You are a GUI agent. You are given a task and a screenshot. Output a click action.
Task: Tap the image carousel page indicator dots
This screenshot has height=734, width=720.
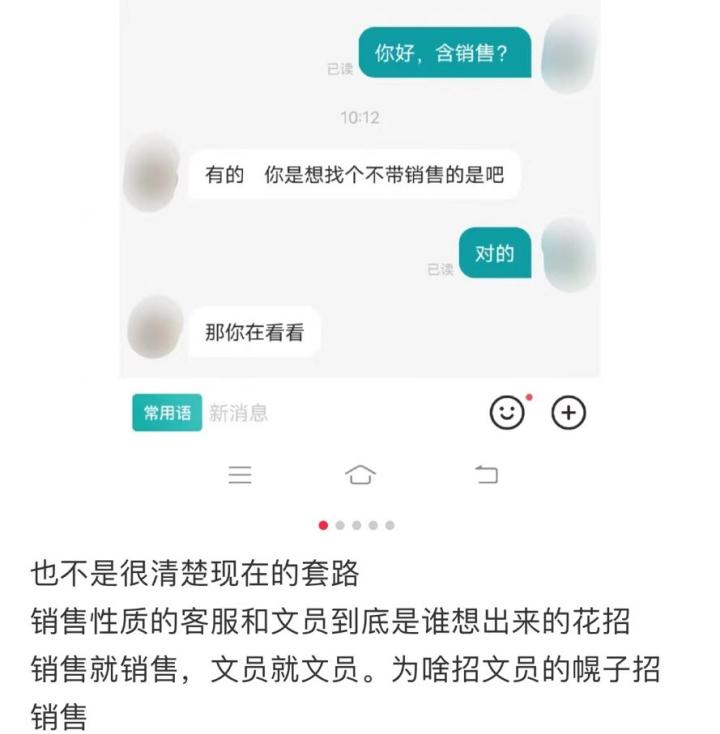(x=357, y=525)
